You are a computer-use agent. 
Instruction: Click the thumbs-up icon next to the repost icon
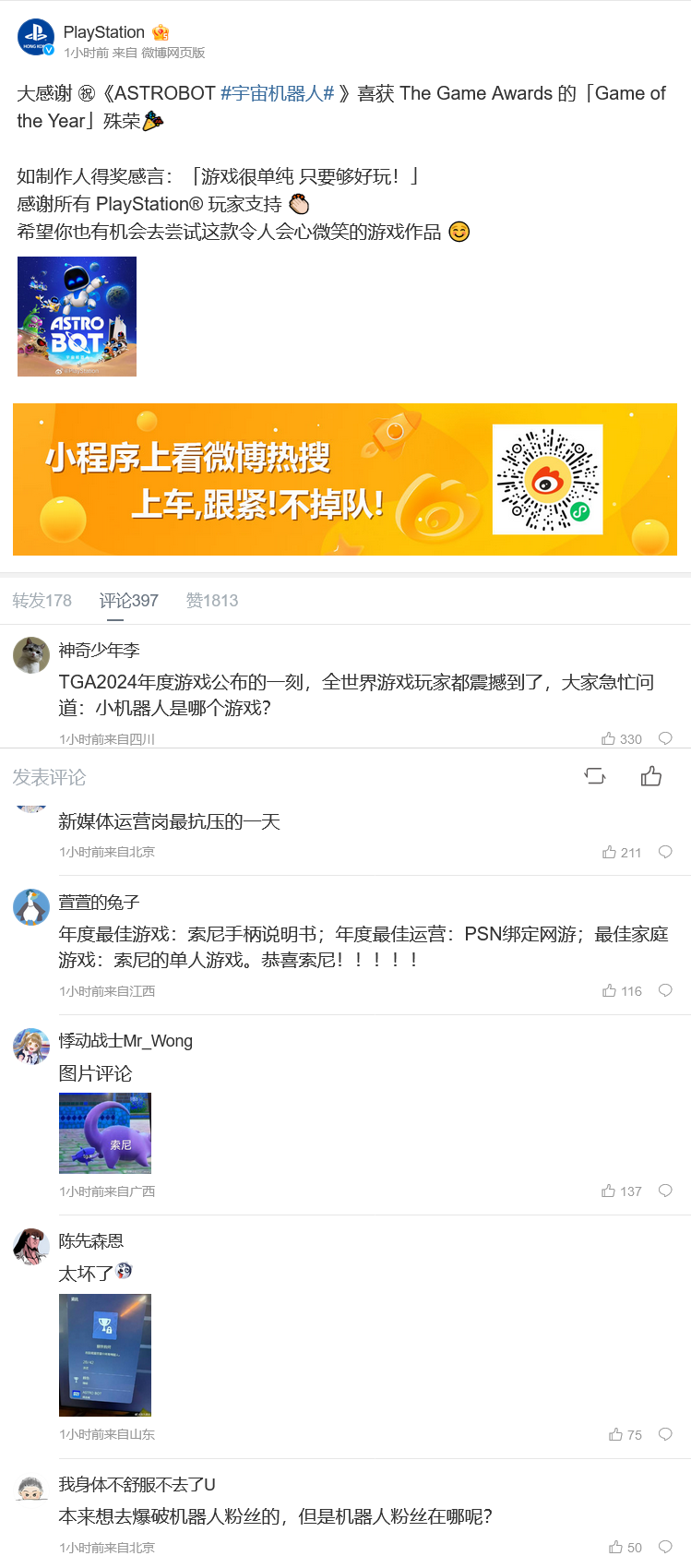651,776
